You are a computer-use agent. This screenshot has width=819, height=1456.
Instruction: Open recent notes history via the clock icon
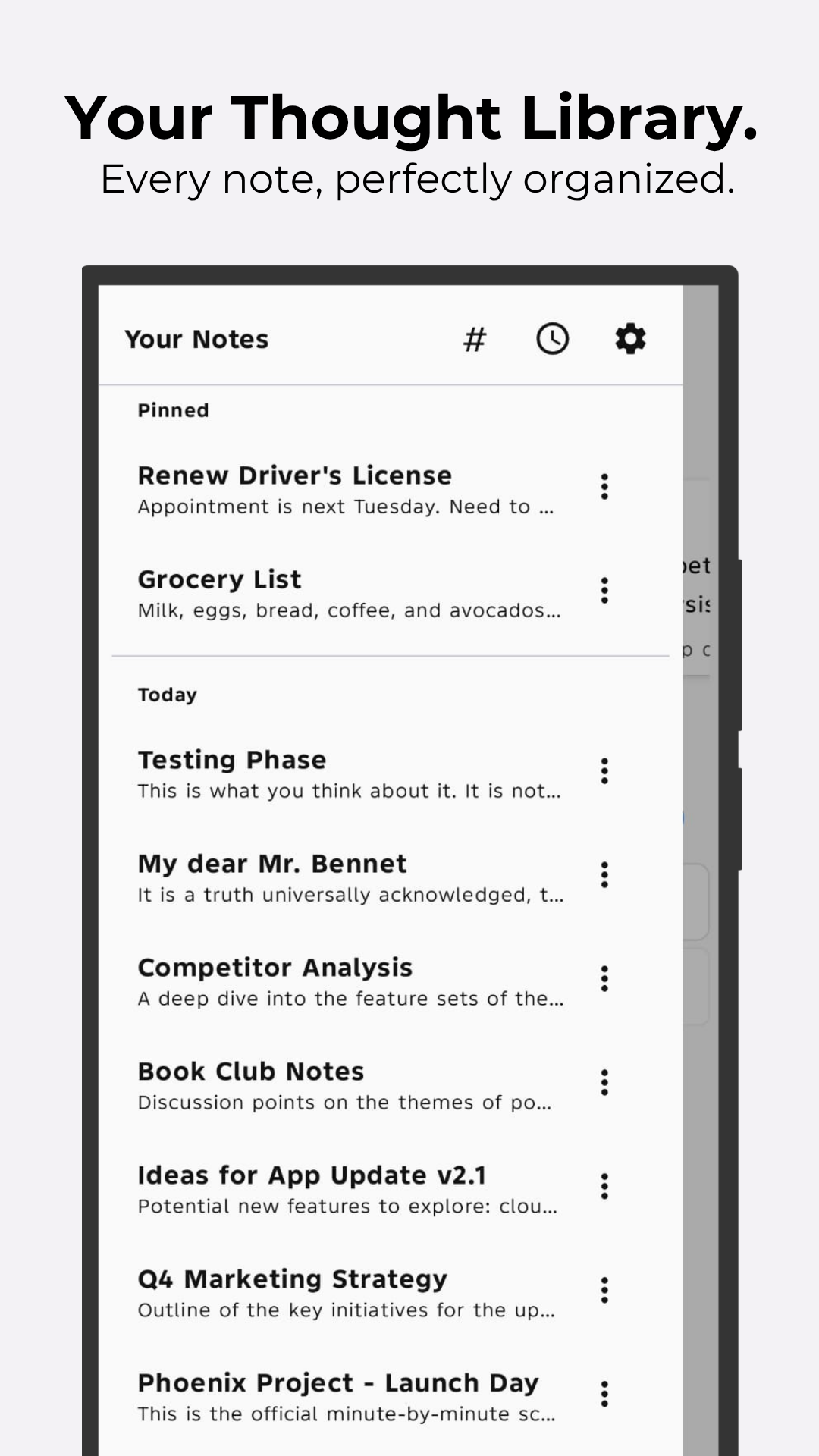552,338
